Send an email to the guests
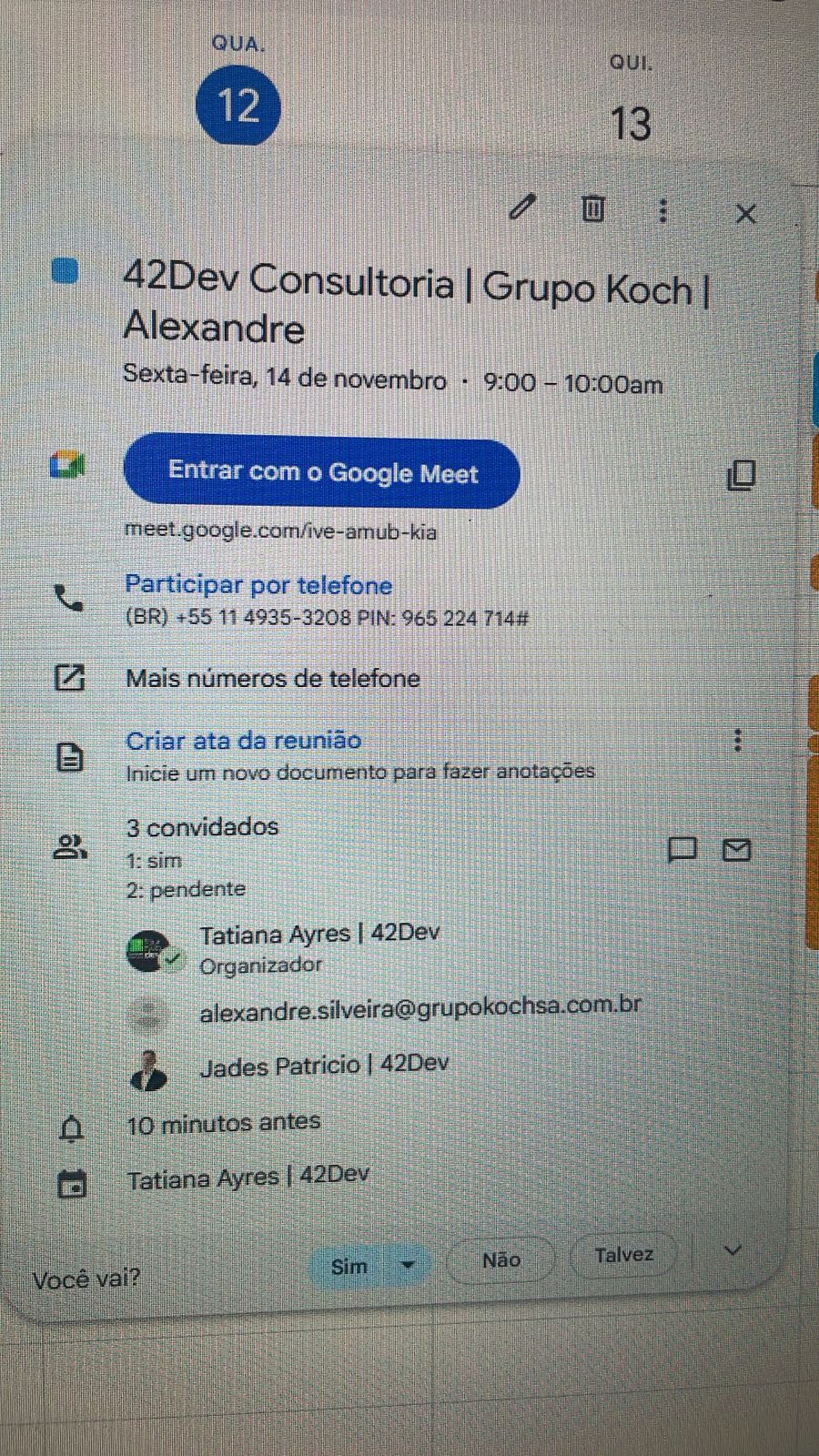Viewport: 819px width, 1456px height. (x=736, y=850)
